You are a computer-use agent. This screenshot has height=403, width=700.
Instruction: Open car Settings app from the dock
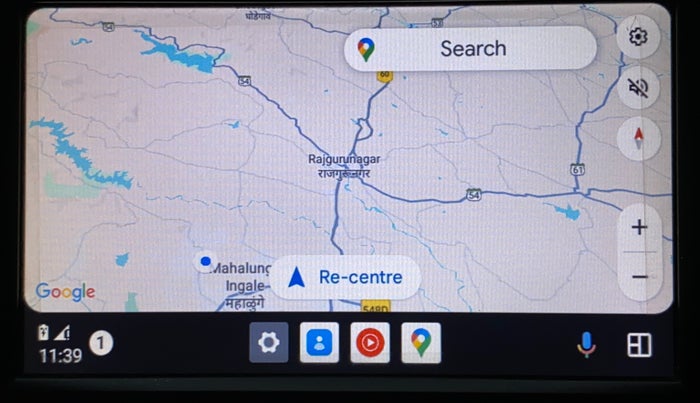pyautogui.click(x=268, y=343)
